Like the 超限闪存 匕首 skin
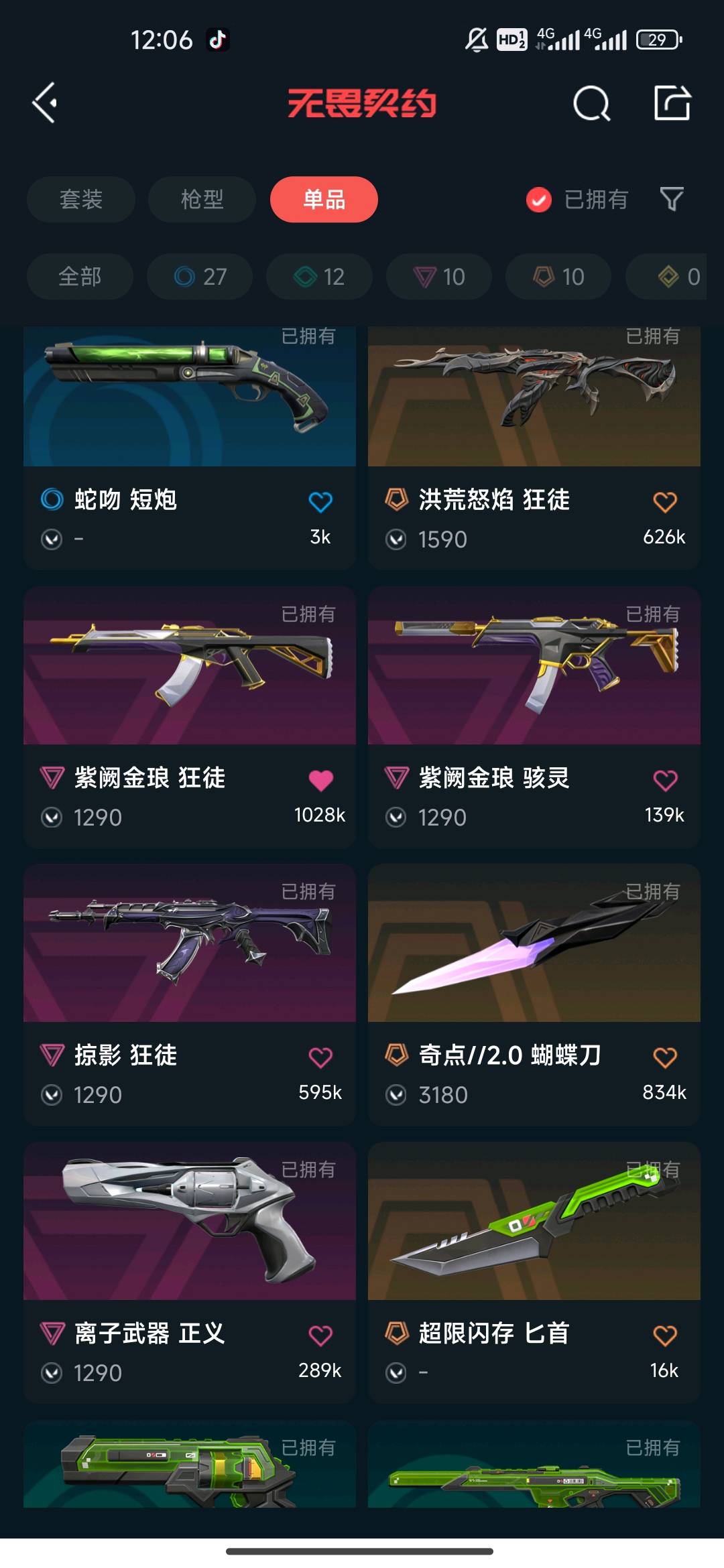Image resolution: width=724 pixels, height=1568 pixels. click(665, 1335)
